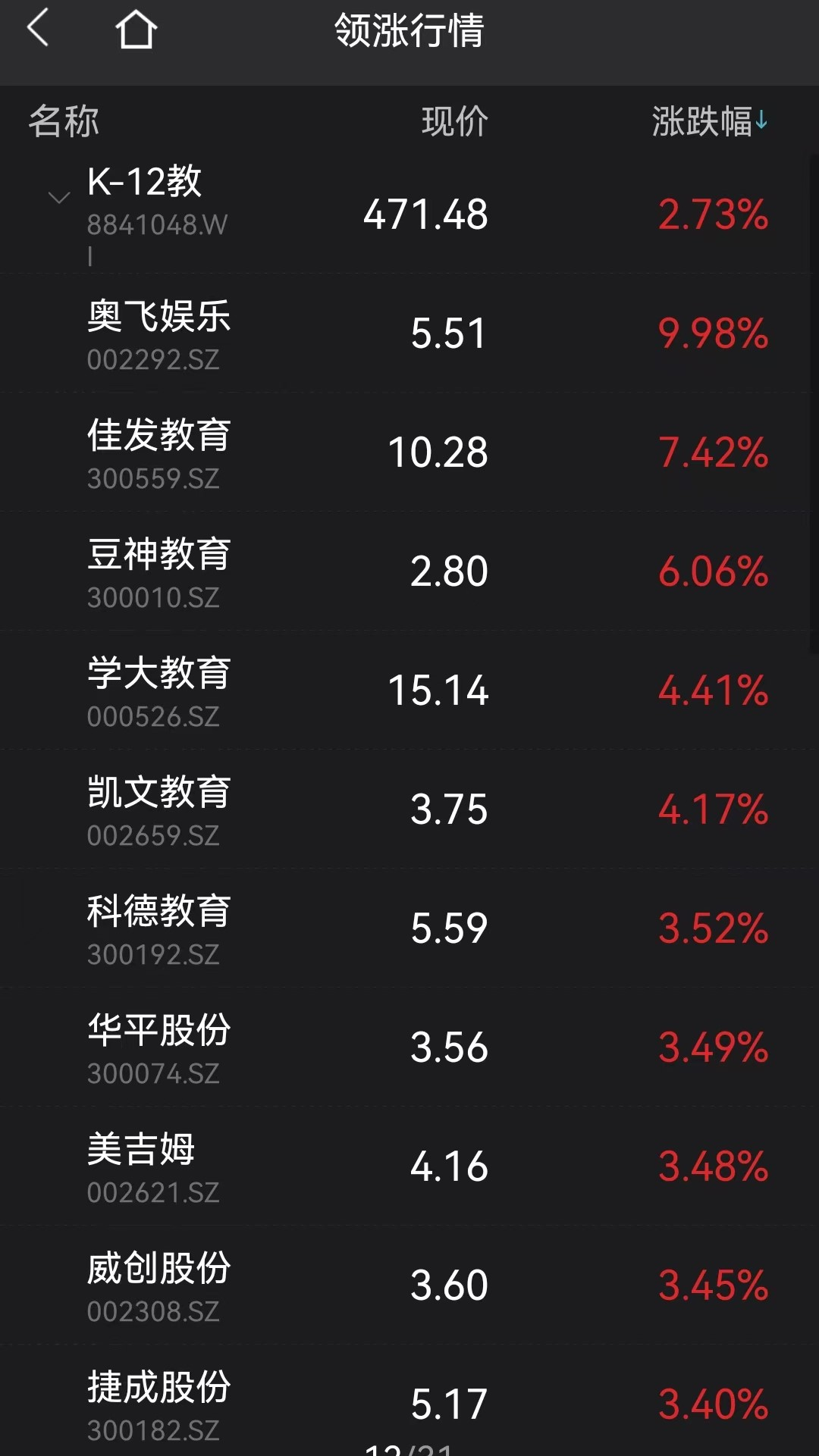Open the 奥飞娱乐 stock row
Screen dimensions: 819x1456
(409, 333)
